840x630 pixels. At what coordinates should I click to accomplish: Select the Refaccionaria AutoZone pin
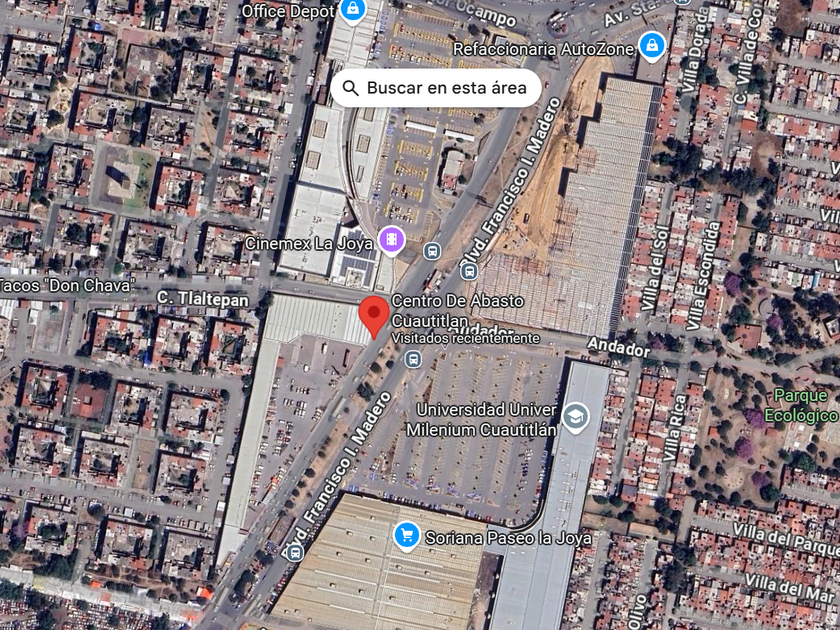point(652,46)
